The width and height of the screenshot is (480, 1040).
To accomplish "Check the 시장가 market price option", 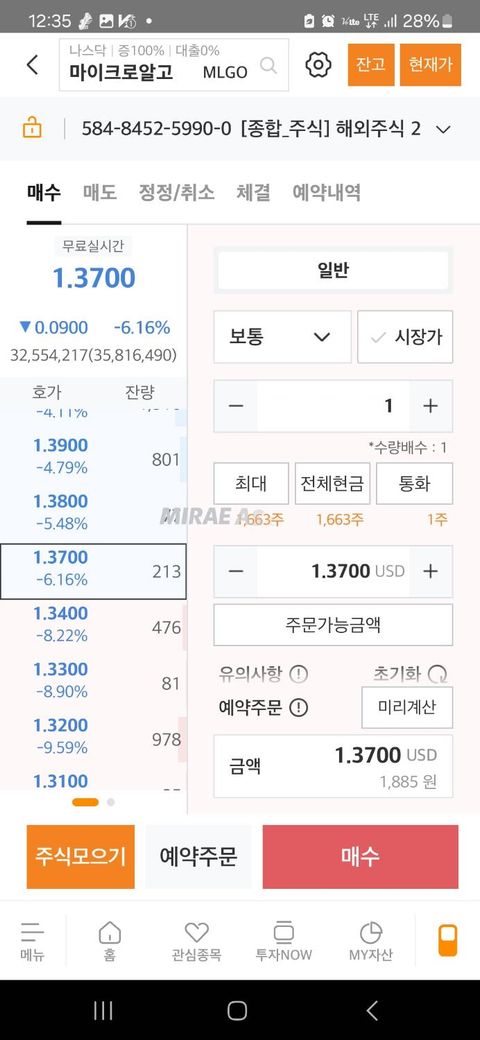I will click(405, 337).
